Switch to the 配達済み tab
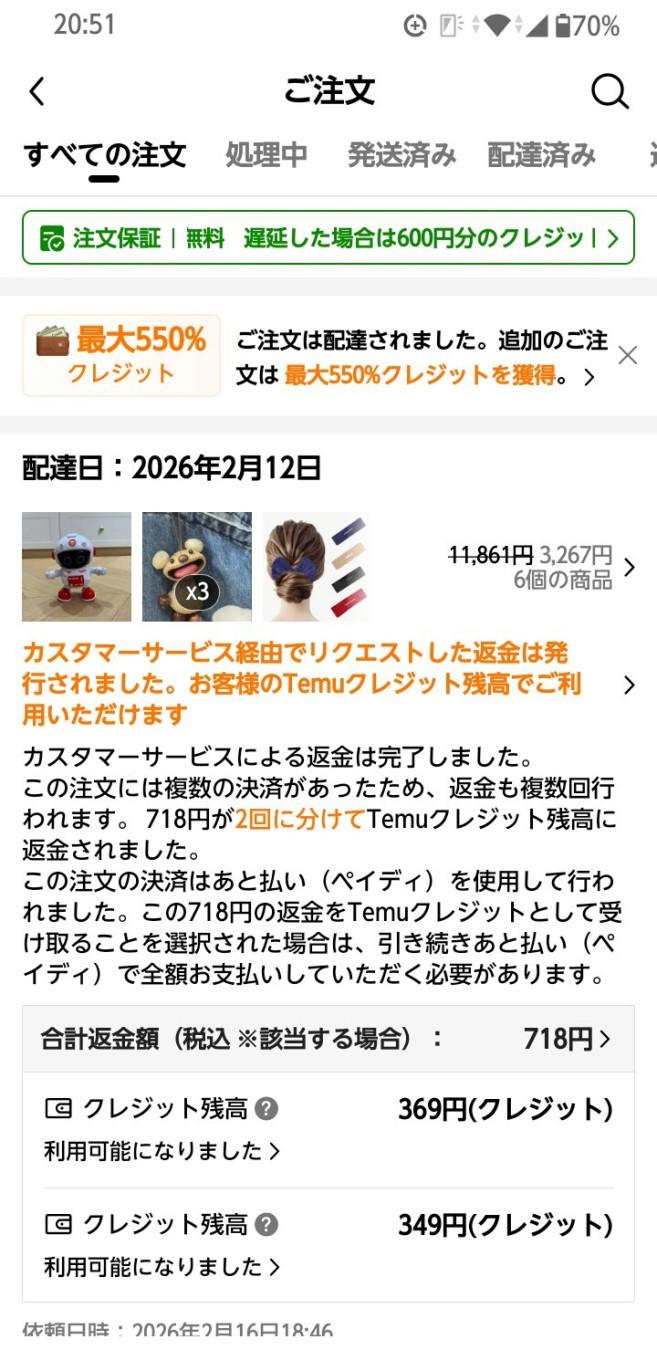Screen dimensions: 657x1350 541,155
